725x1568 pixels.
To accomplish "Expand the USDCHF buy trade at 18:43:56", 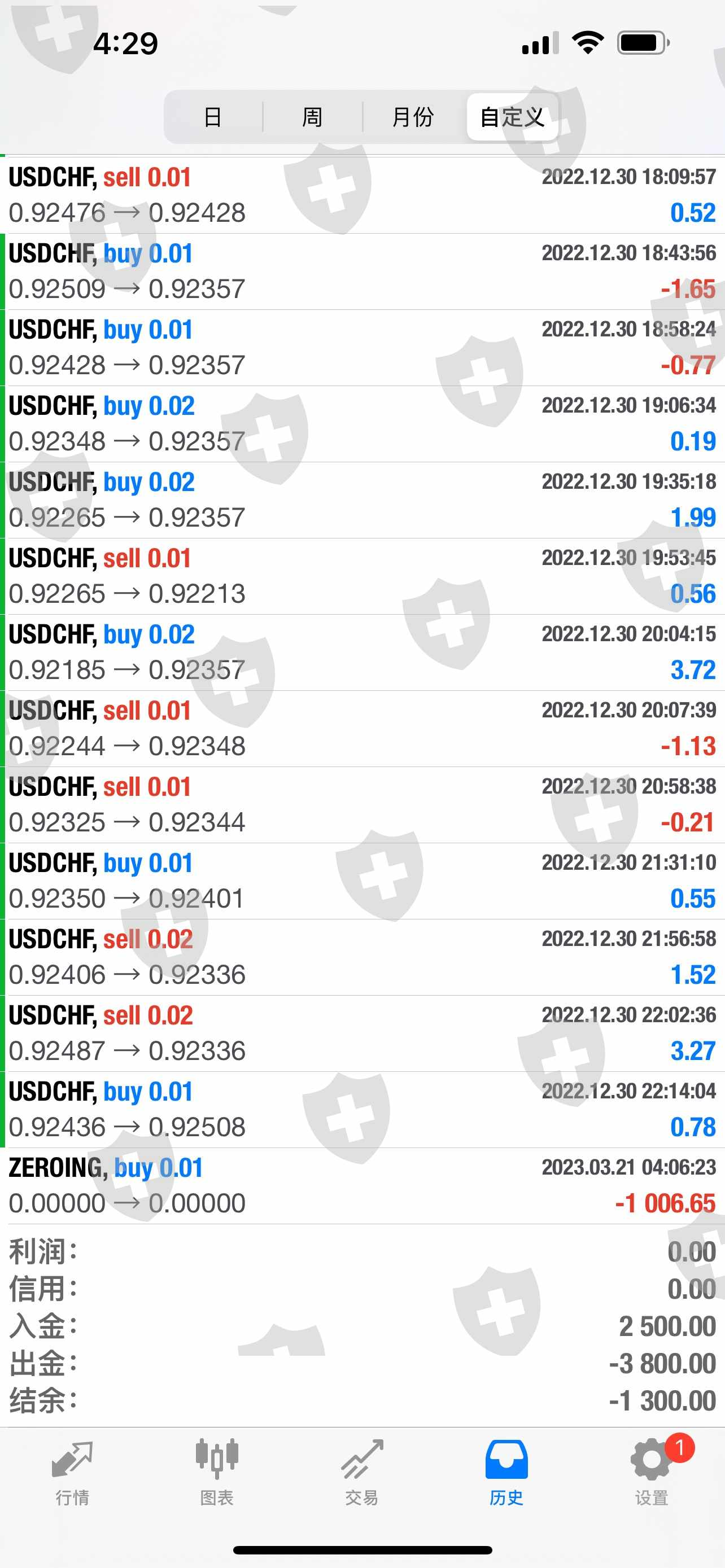I will pyautogui.click(x=362, y=271).
